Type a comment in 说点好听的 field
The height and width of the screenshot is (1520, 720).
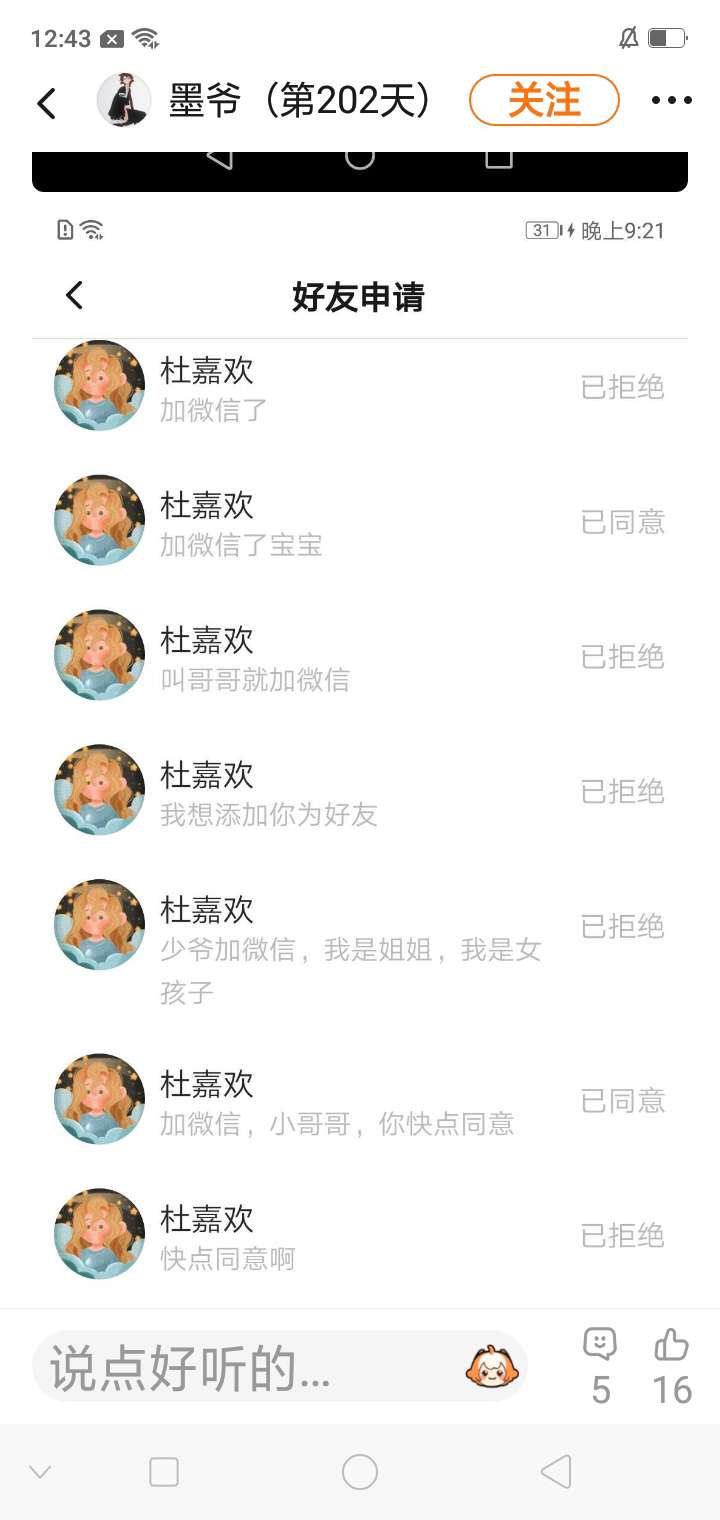(x=240, y=1367)
